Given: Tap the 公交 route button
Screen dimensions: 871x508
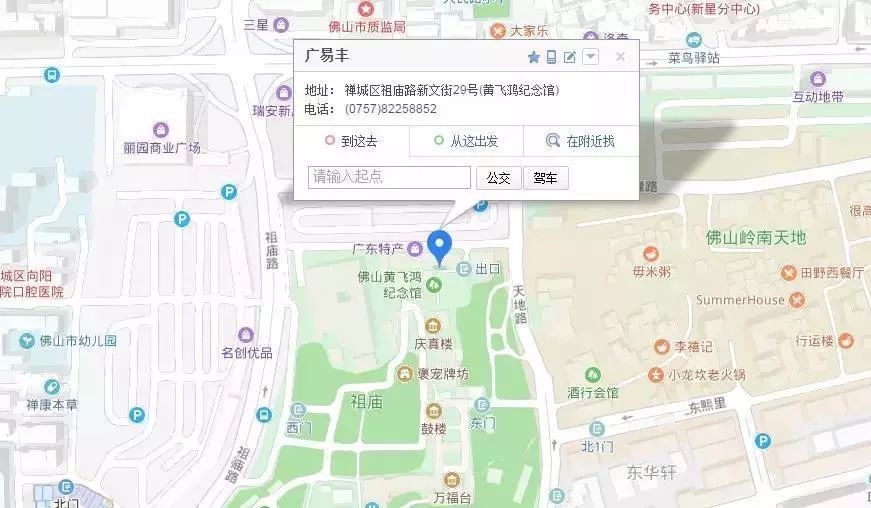Looking at the screenshot, I should tap(498, 178).
